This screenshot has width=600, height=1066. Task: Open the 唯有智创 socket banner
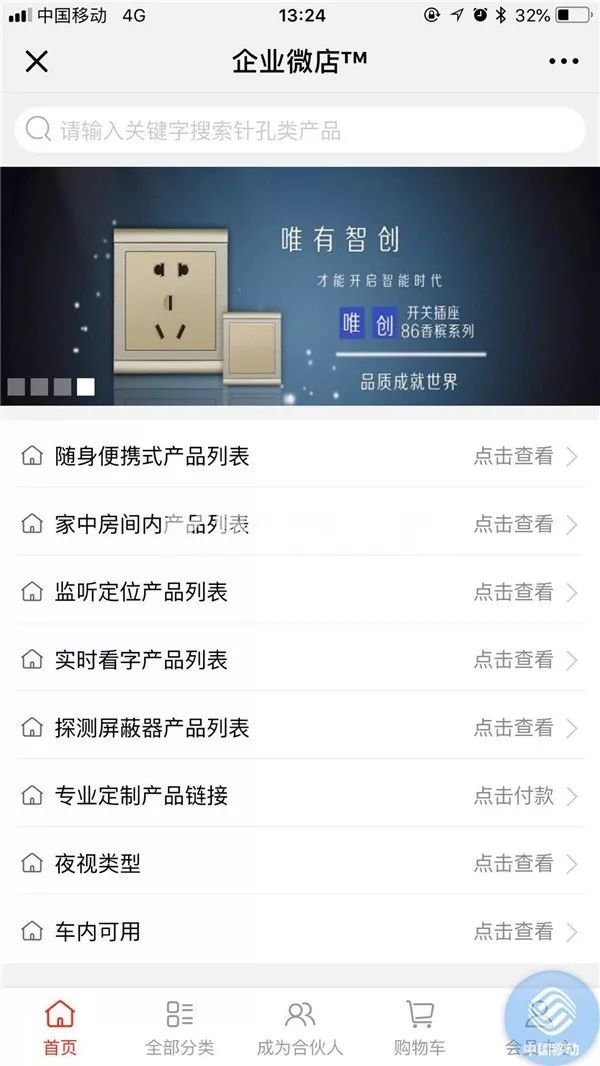click(x=300, y=286)
